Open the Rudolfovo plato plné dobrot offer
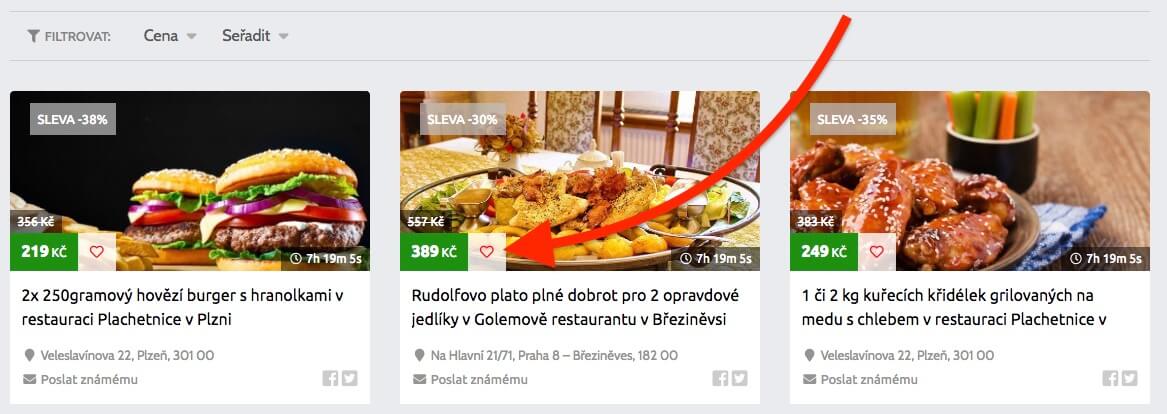Screen dimensions: 1167x414 tap(575, 308)
